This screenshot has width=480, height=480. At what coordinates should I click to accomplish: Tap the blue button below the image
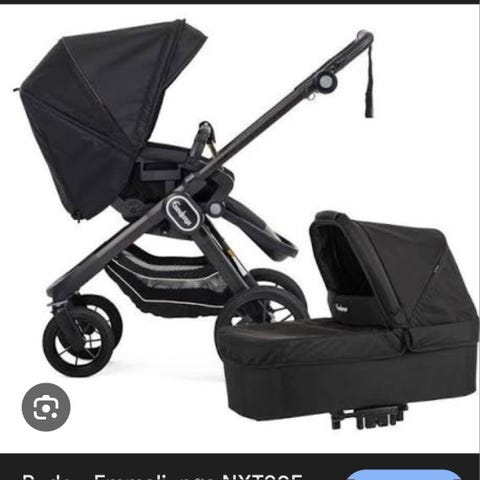click(403, 475)
